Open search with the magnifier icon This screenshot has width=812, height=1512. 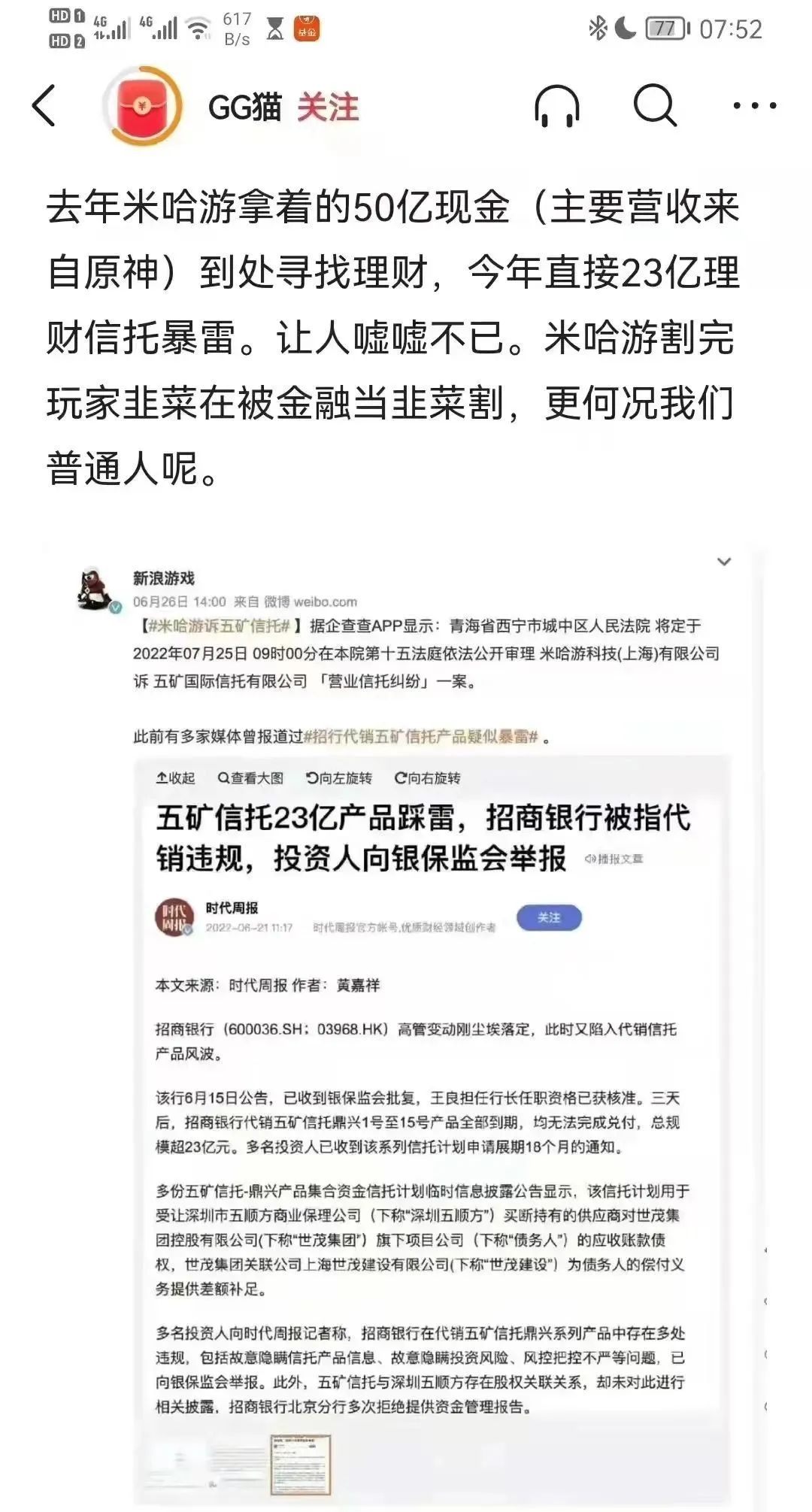click(655, 105)
